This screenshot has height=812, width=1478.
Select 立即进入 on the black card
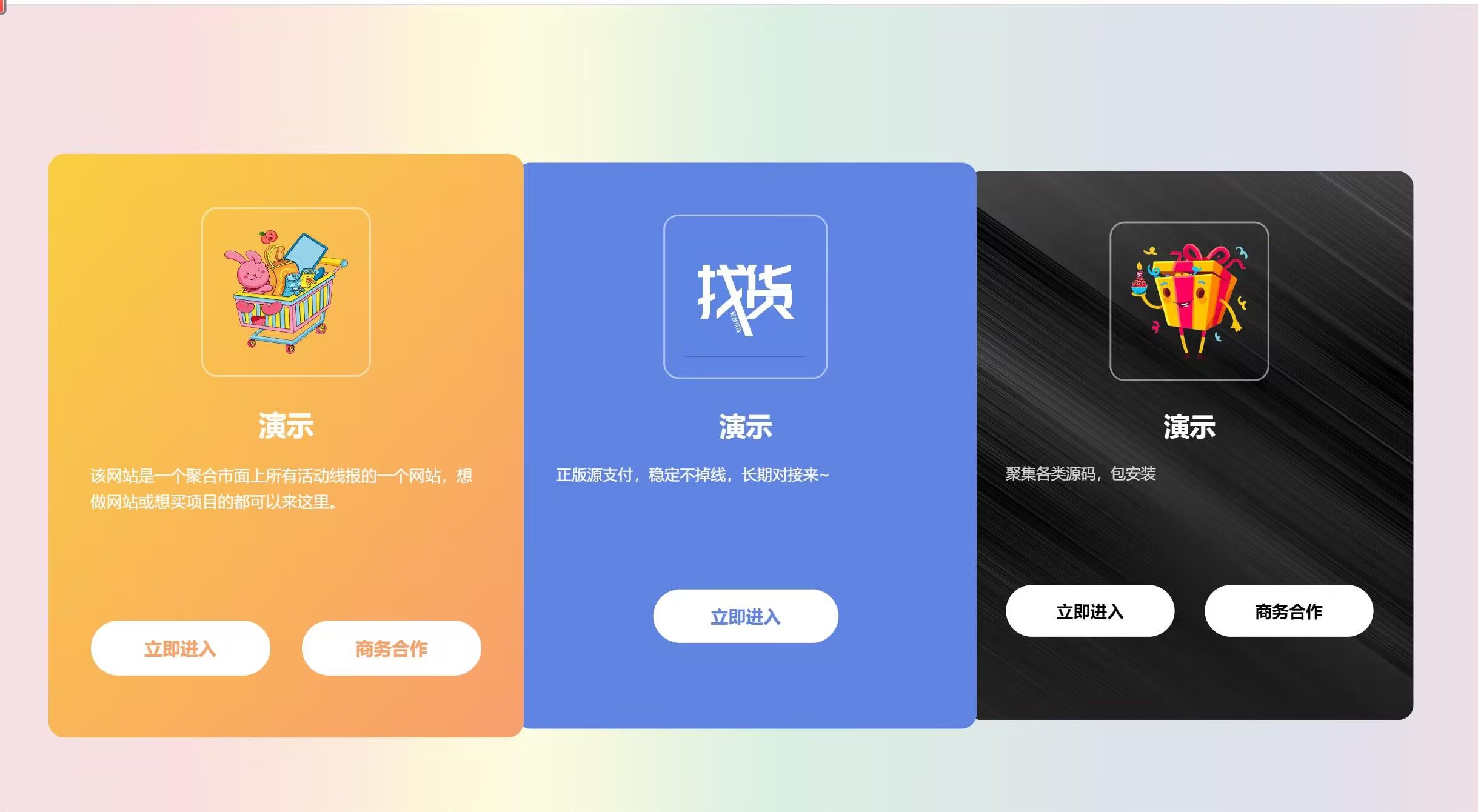pyautogui.click(x=1089, y=611)
